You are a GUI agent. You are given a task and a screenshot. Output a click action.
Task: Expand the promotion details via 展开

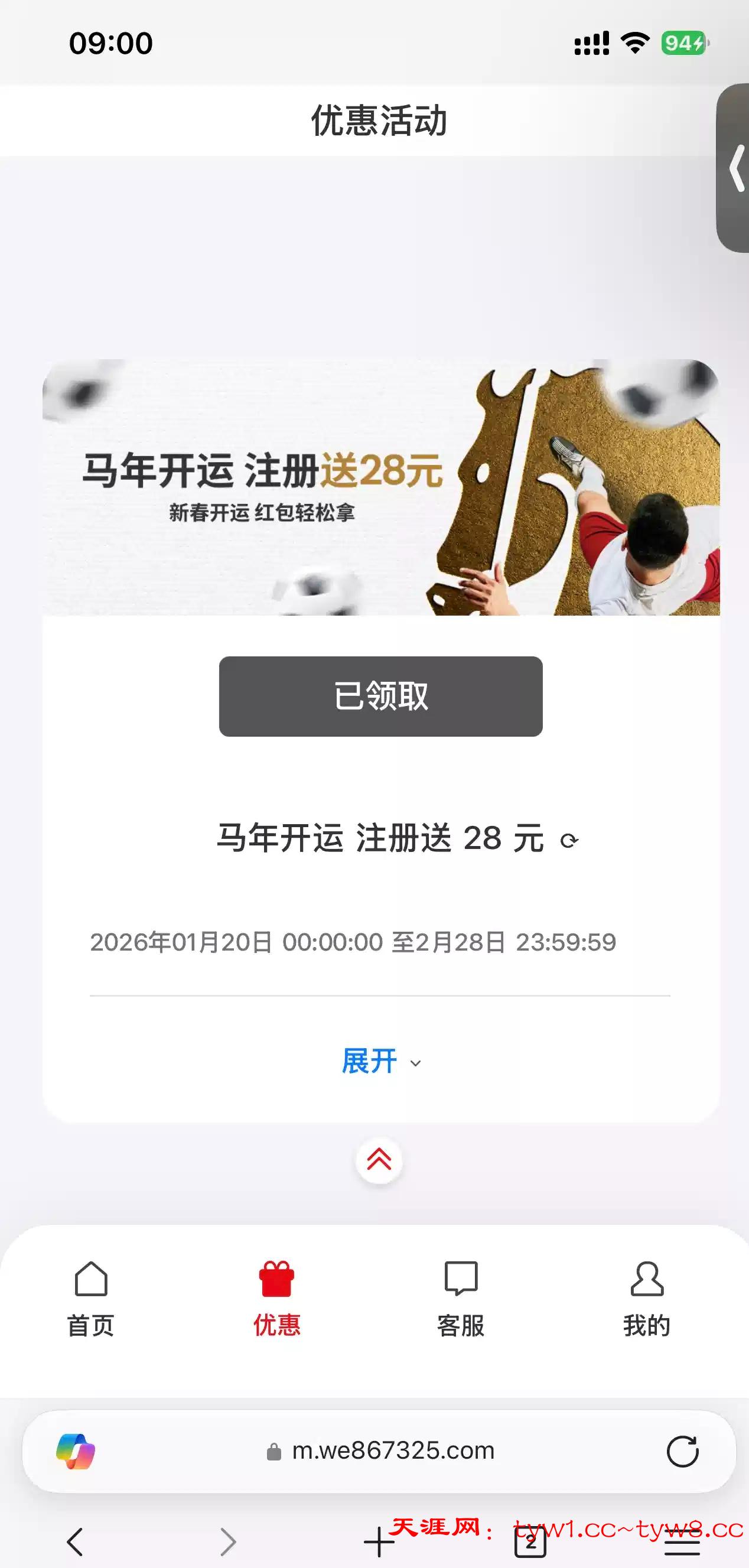pos(380,1062)
